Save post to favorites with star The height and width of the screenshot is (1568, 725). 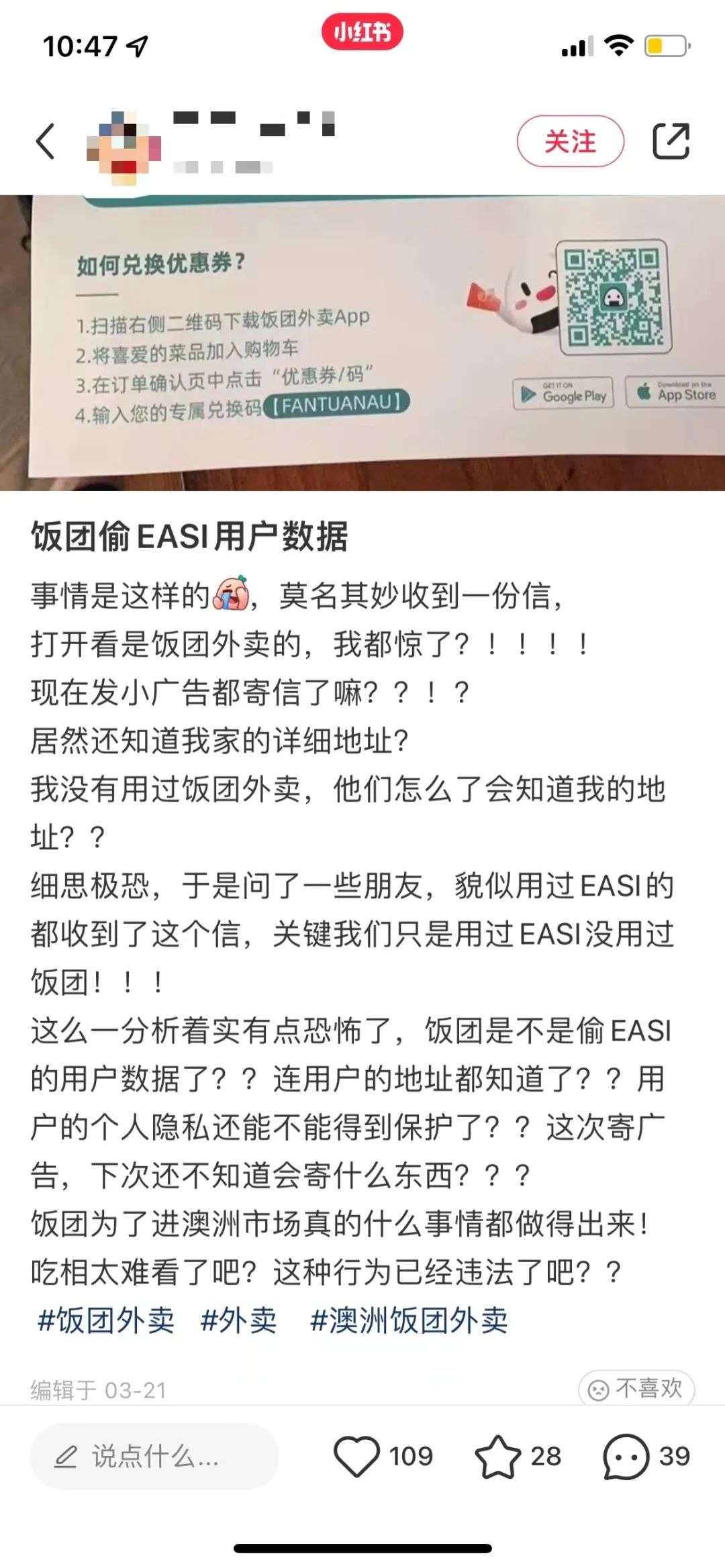(497, 1457)
